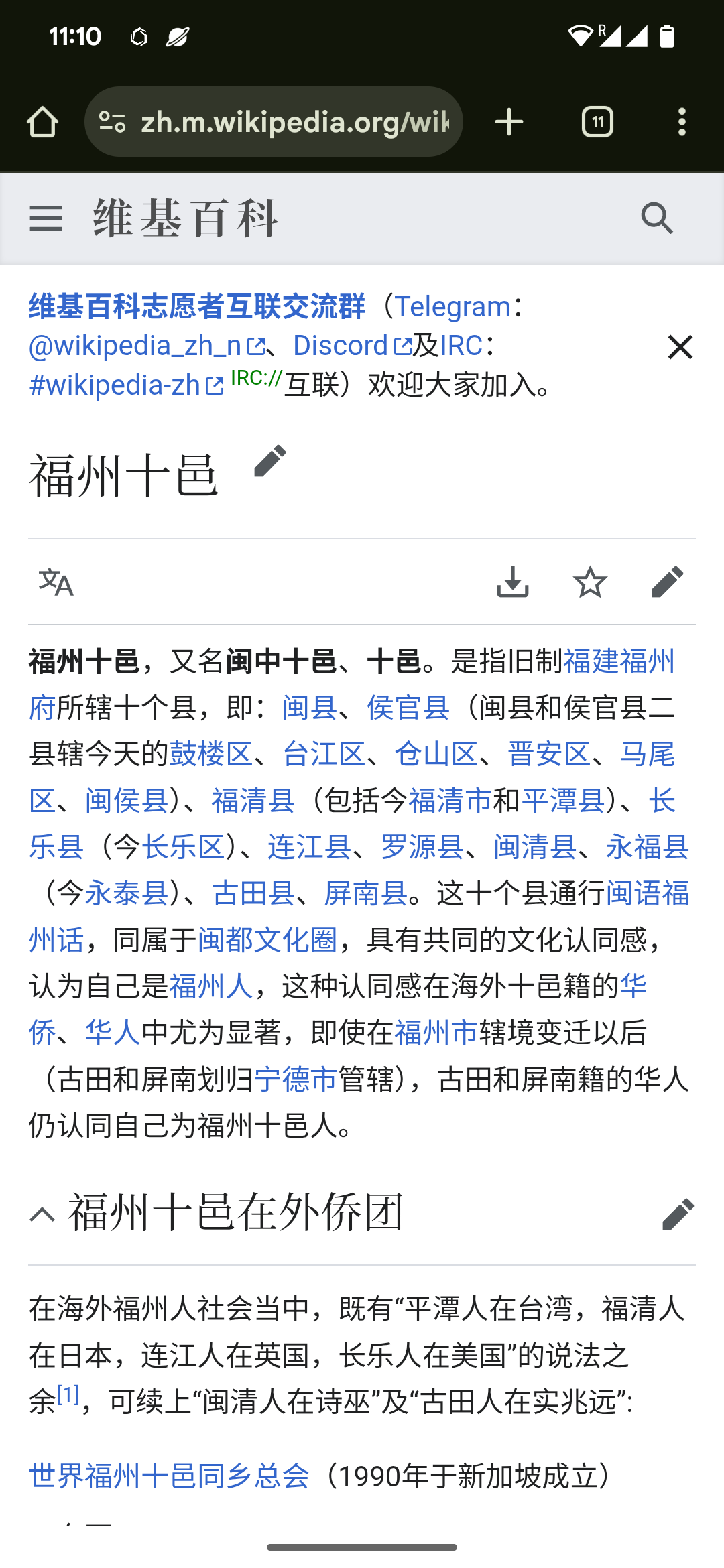
Task: Collapse the 福州十邑在外侨团 section
Action: pyautogui.click(x=42, y=1214)
